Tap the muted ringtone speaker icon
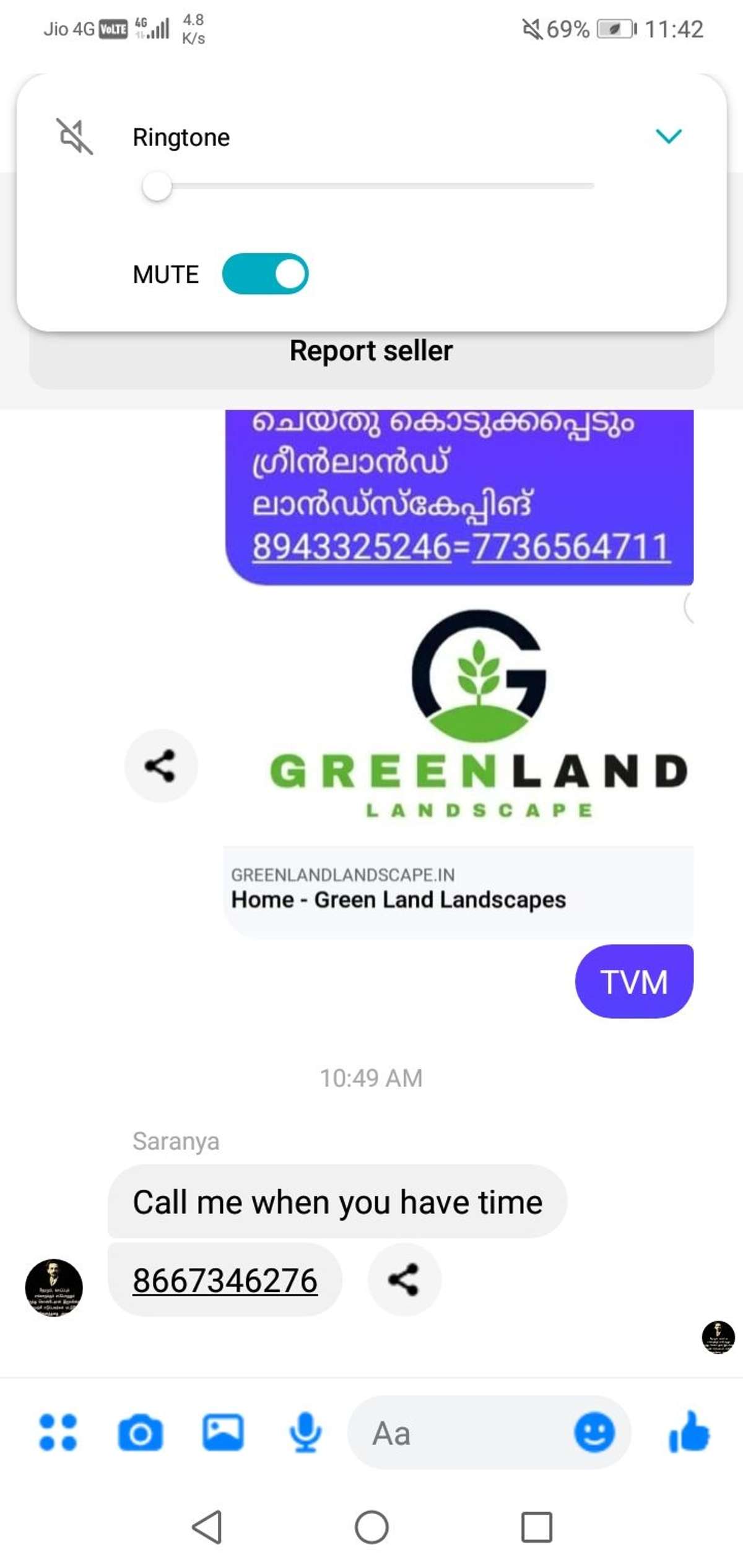Image resolution: width=743 pixels, height=1568 pixels. coord(74,136)
